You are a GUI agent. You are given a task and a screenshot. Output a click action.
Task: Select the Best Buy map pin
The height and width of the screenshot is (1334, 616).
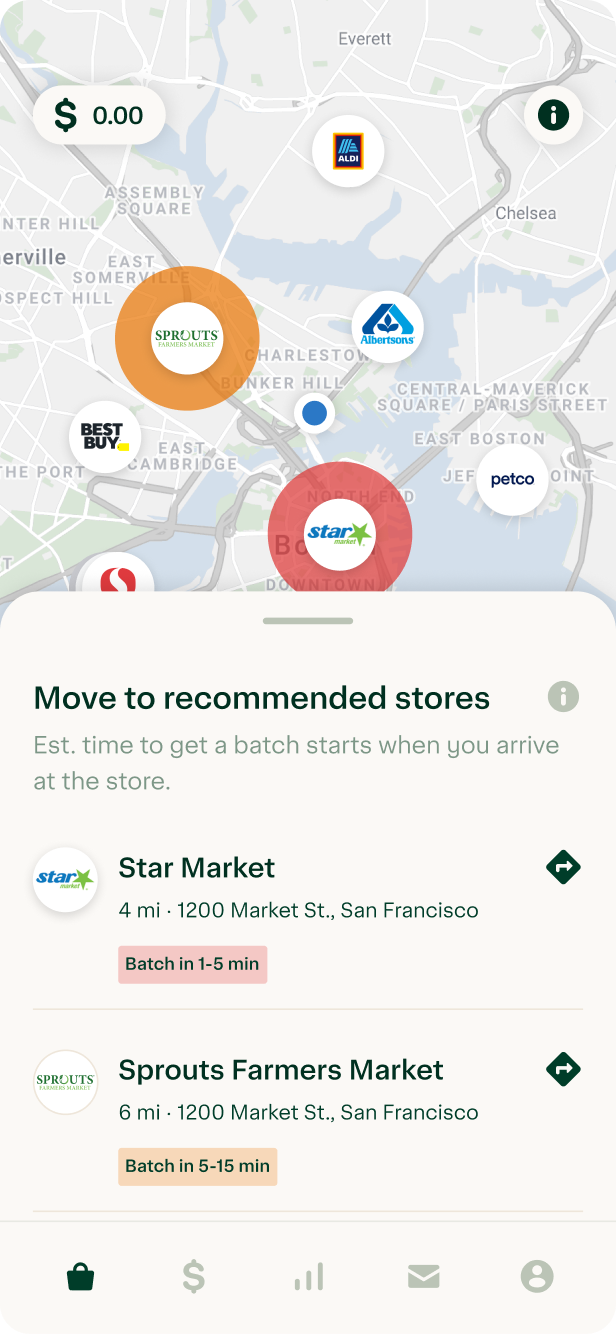tap(105, 437)
